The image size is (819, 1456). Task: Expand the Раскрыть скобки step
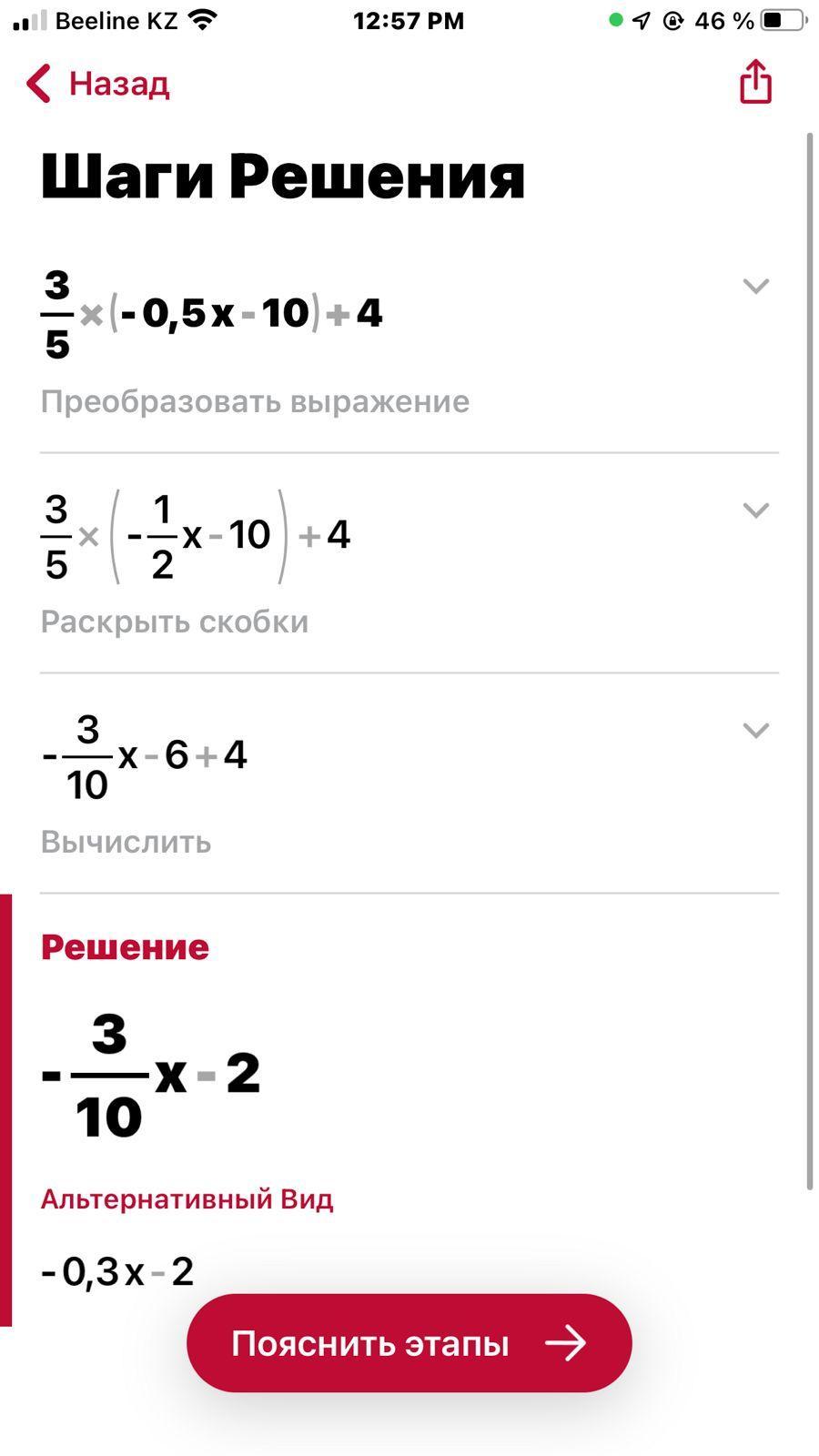point(755,511)
